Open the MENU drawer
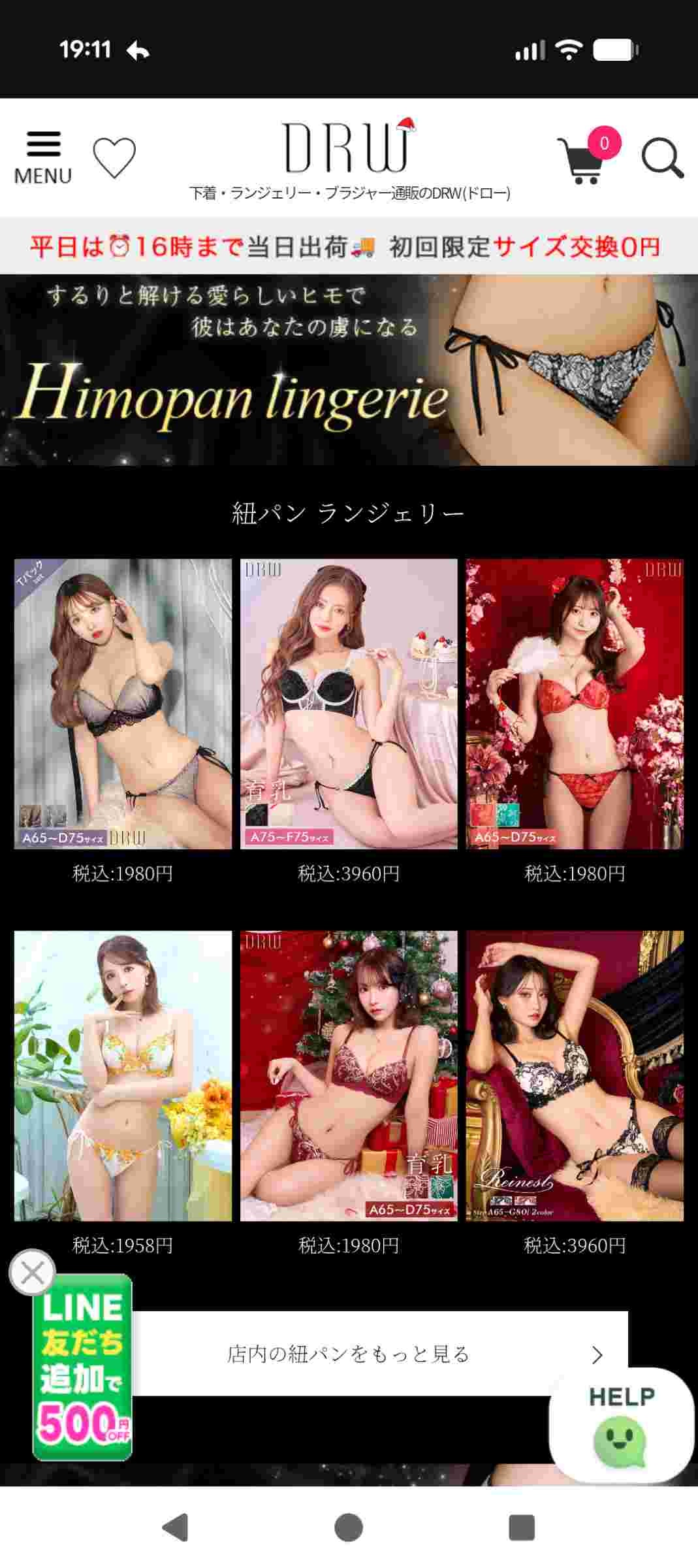Image resolution: width=698 pixels, height=1568 pixels. (43, 157)
